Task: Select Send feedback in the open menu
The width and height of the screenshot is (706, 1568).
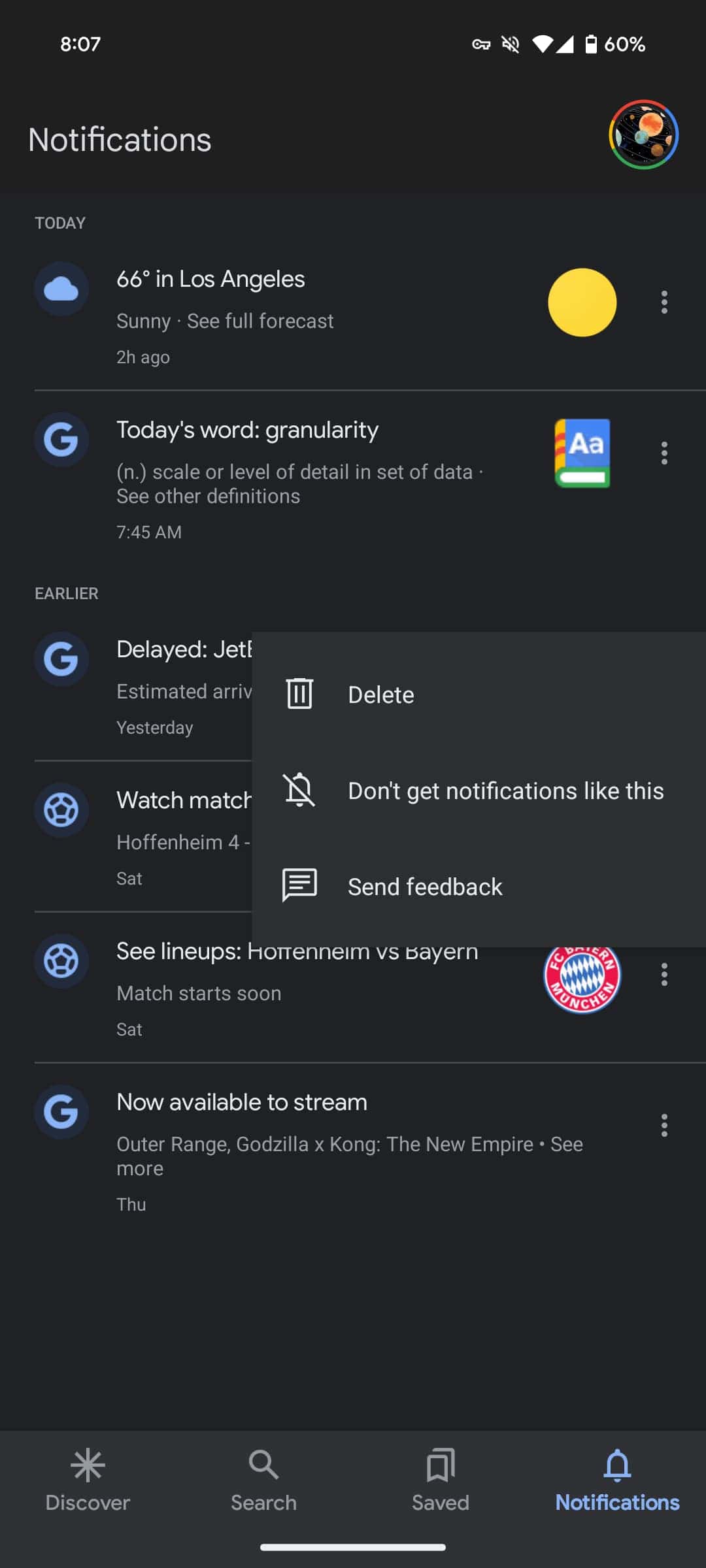Action: point(424,886)
